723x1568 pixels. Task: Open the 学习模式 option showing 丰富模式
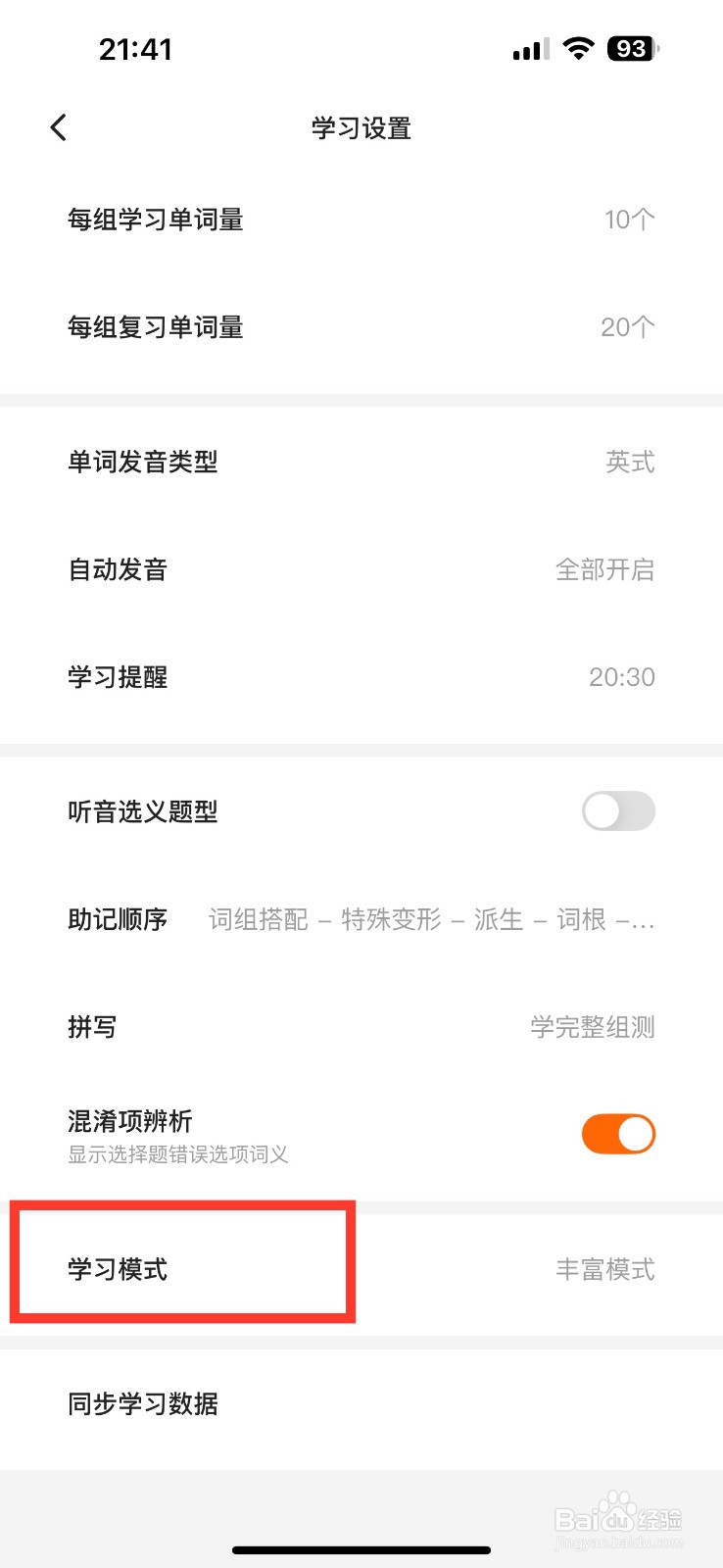click(x=361, y=1269)
